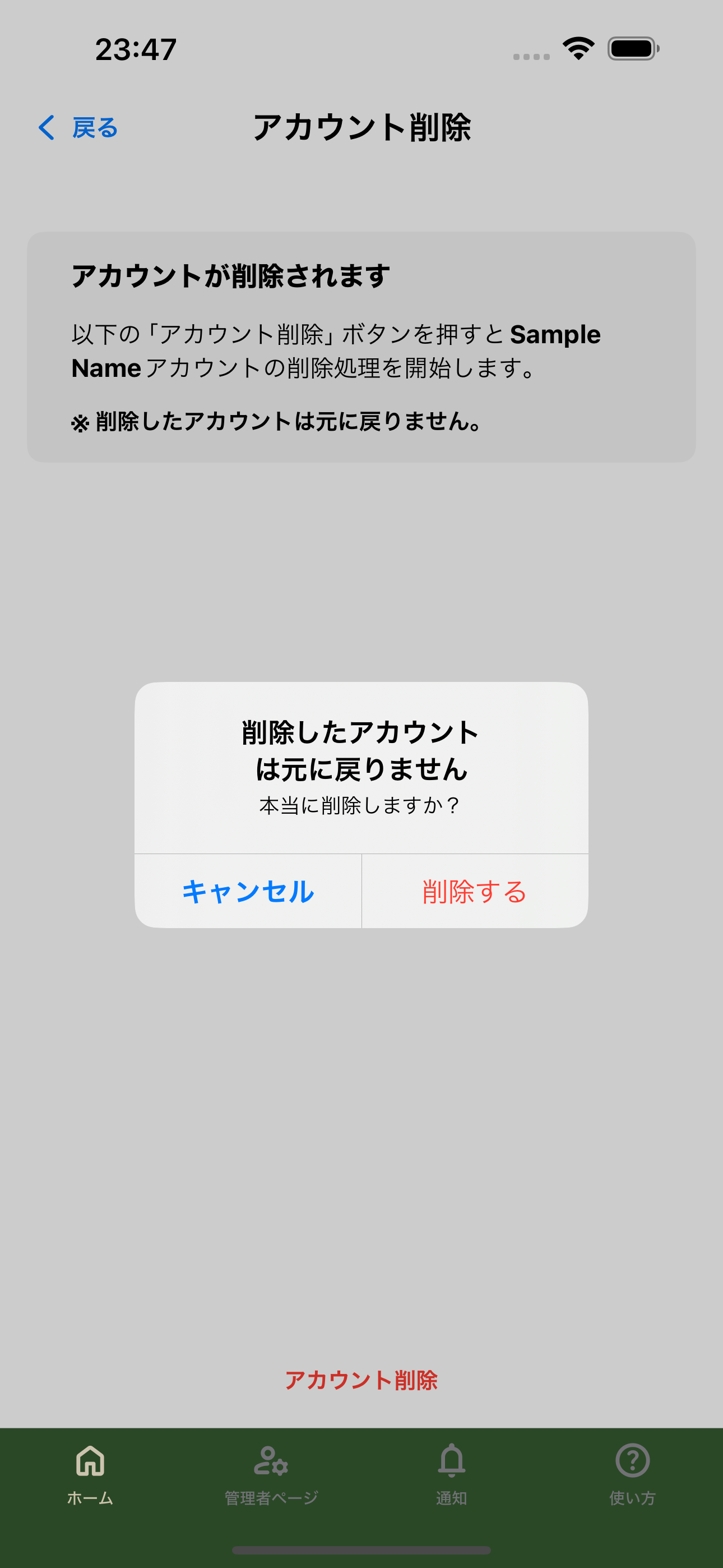The image size is (723, 1568).
Task: Tap the アカウント削除 title in navigation bar
Action: 361,126
